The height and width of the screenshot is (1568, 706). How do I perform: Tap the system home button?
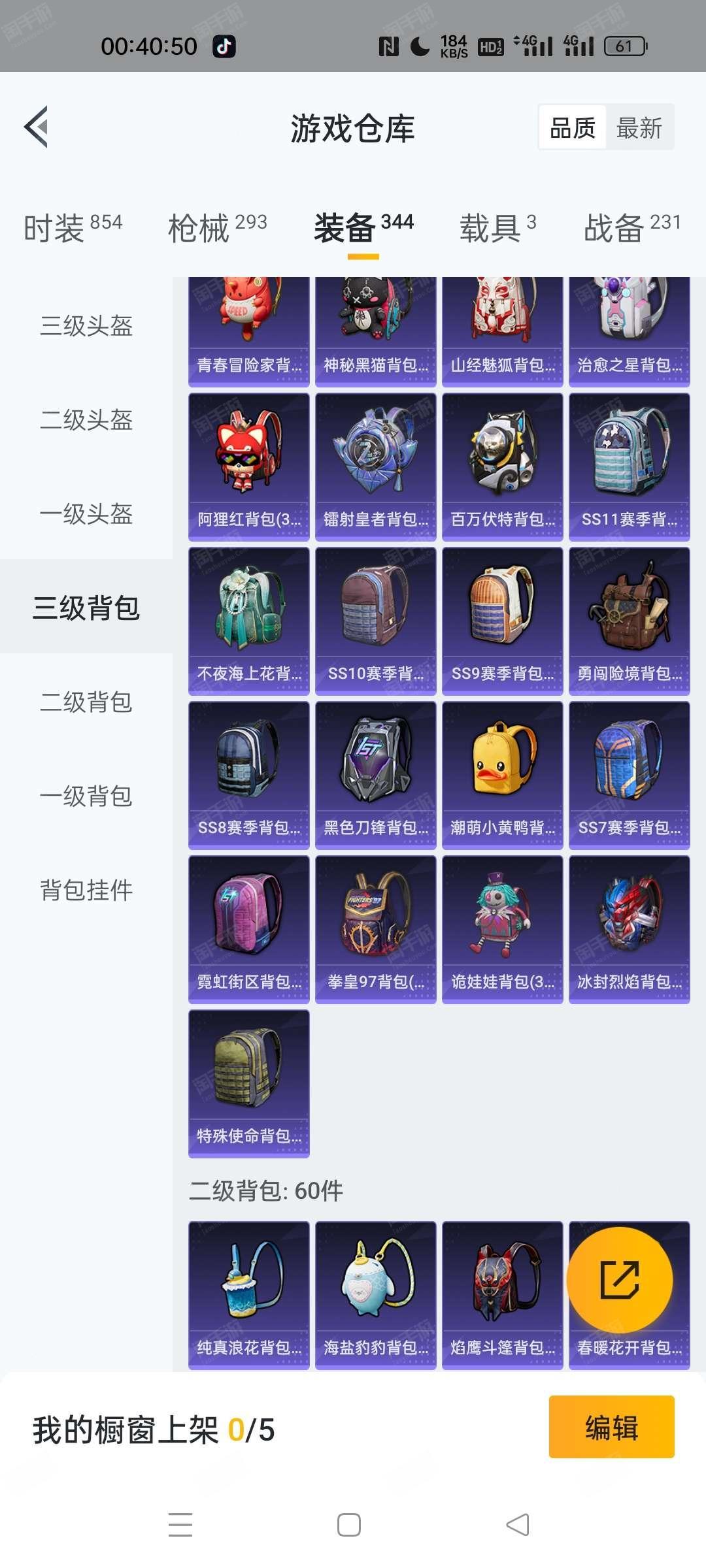point(349,1525)
